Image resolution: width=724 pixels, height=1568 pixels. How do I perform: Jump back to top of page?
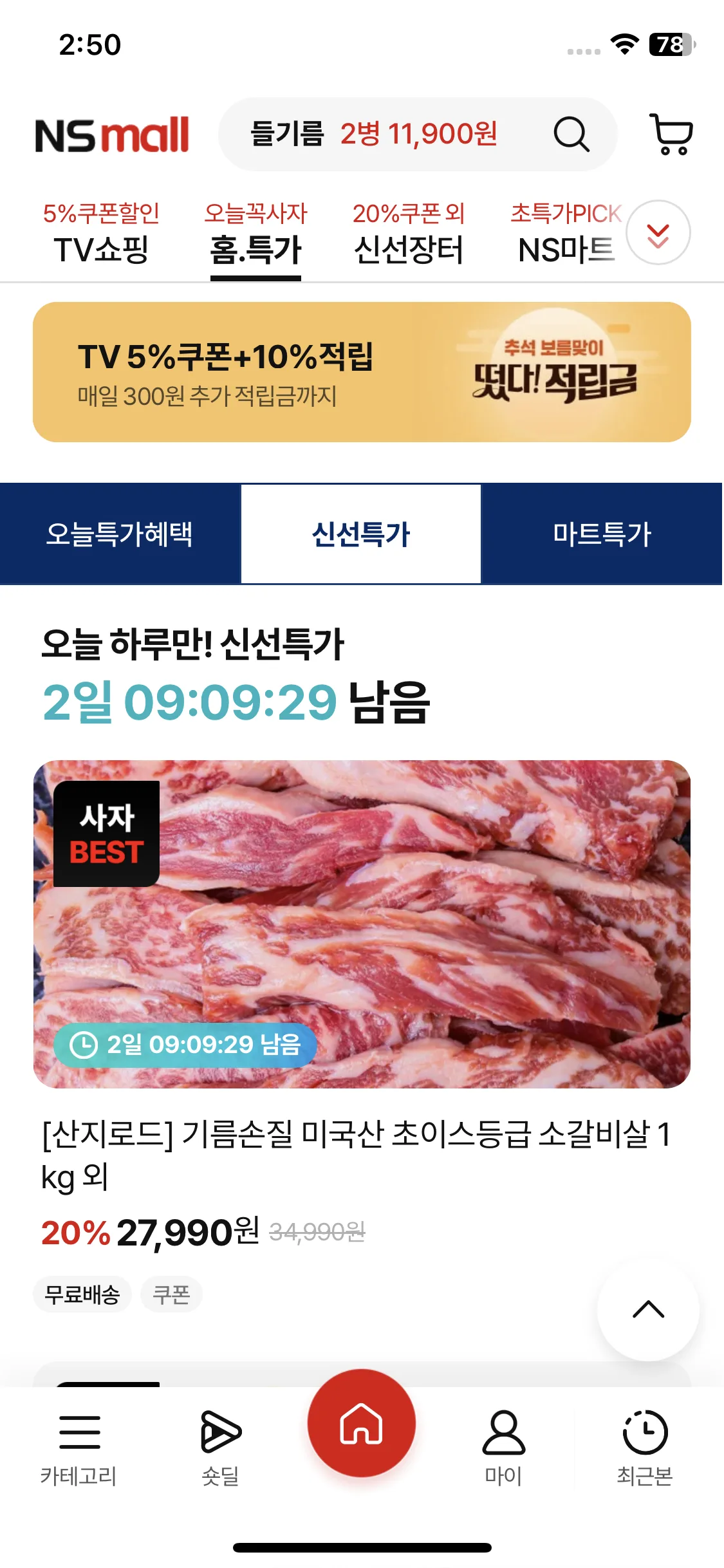pyautogui.click(x=648, y=1310)
